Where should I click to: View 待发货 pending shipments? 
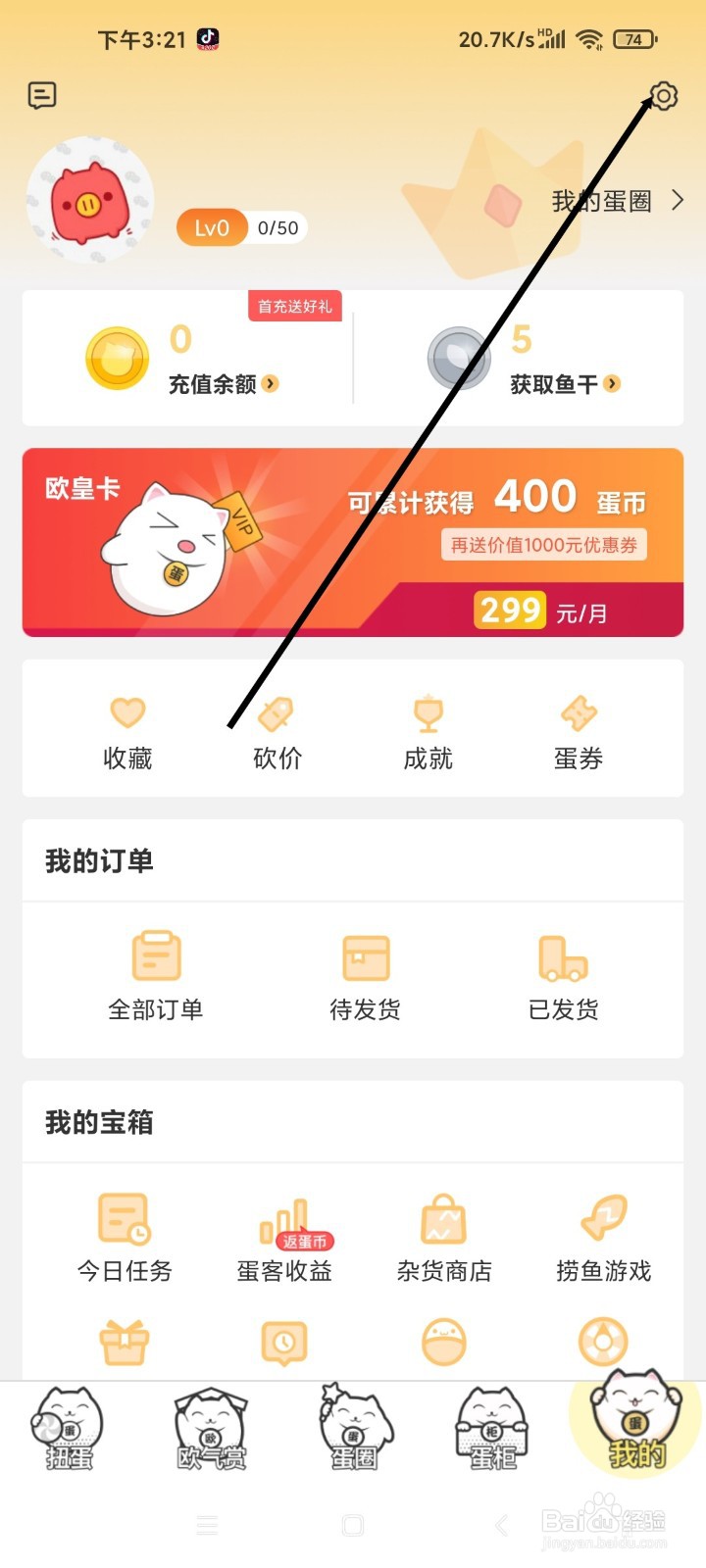click(364, 970)
